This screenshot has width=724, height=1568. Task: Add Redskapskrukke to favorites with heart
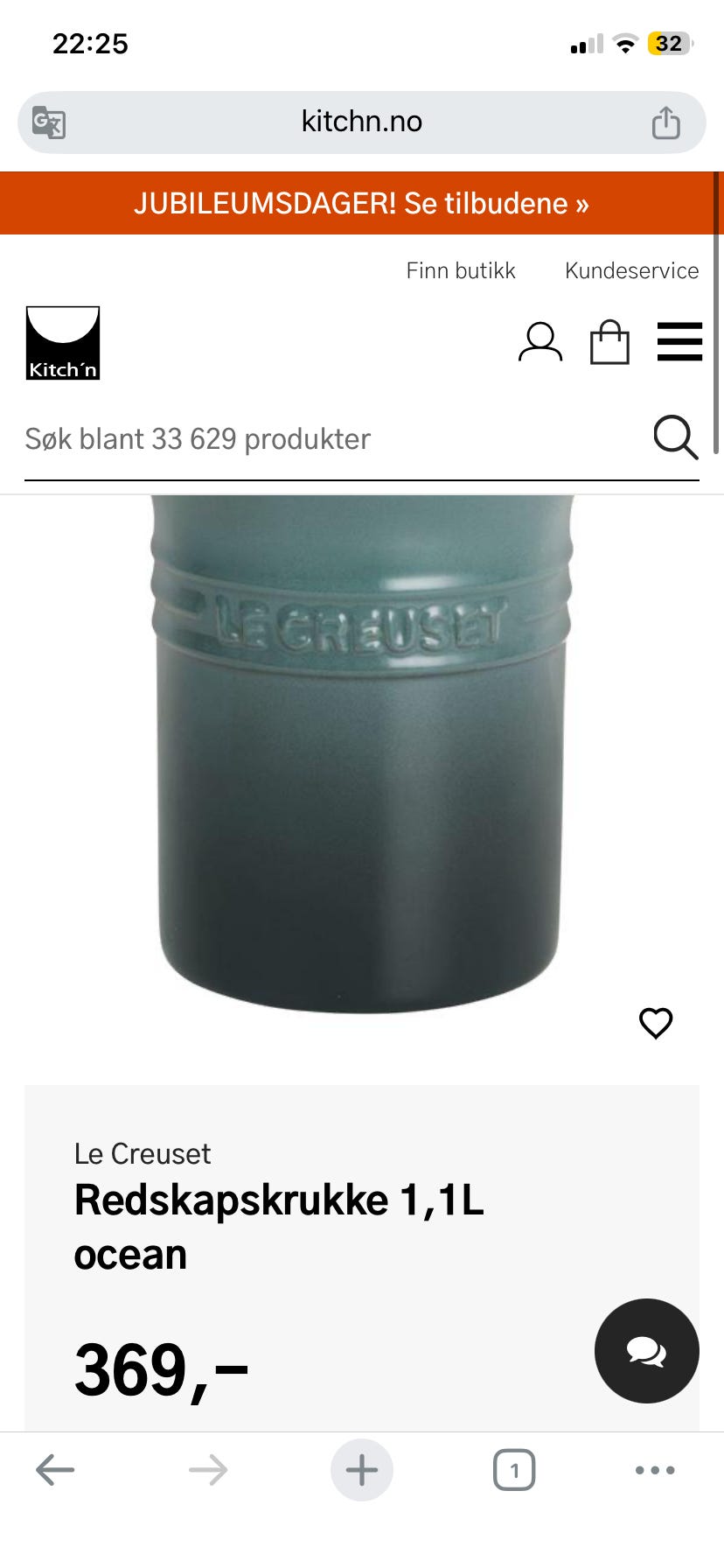[x=656, y=1023]
